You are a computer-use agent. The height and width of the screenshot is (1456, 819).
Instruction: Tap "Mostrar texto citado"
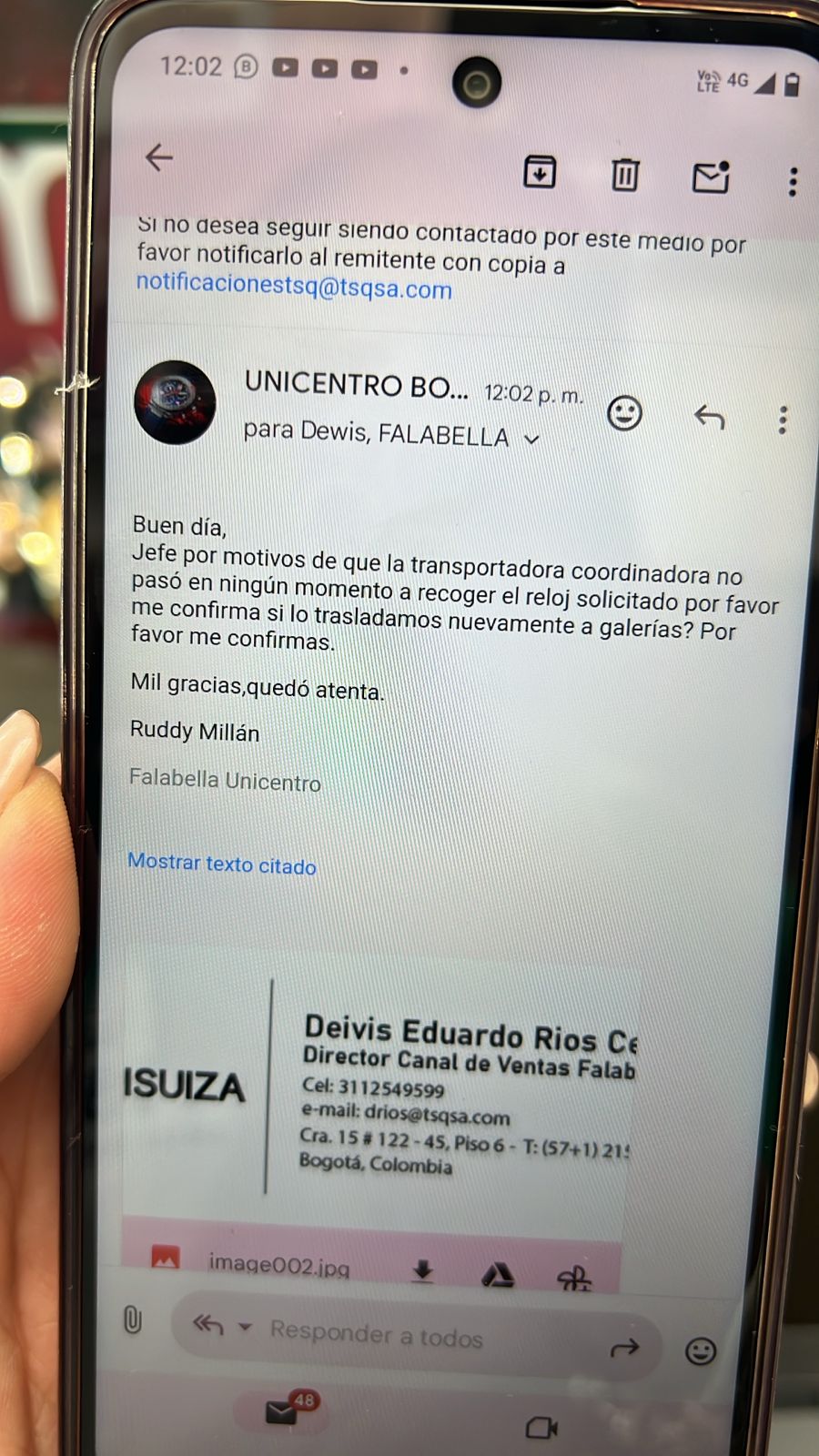(x=222, y=863)
